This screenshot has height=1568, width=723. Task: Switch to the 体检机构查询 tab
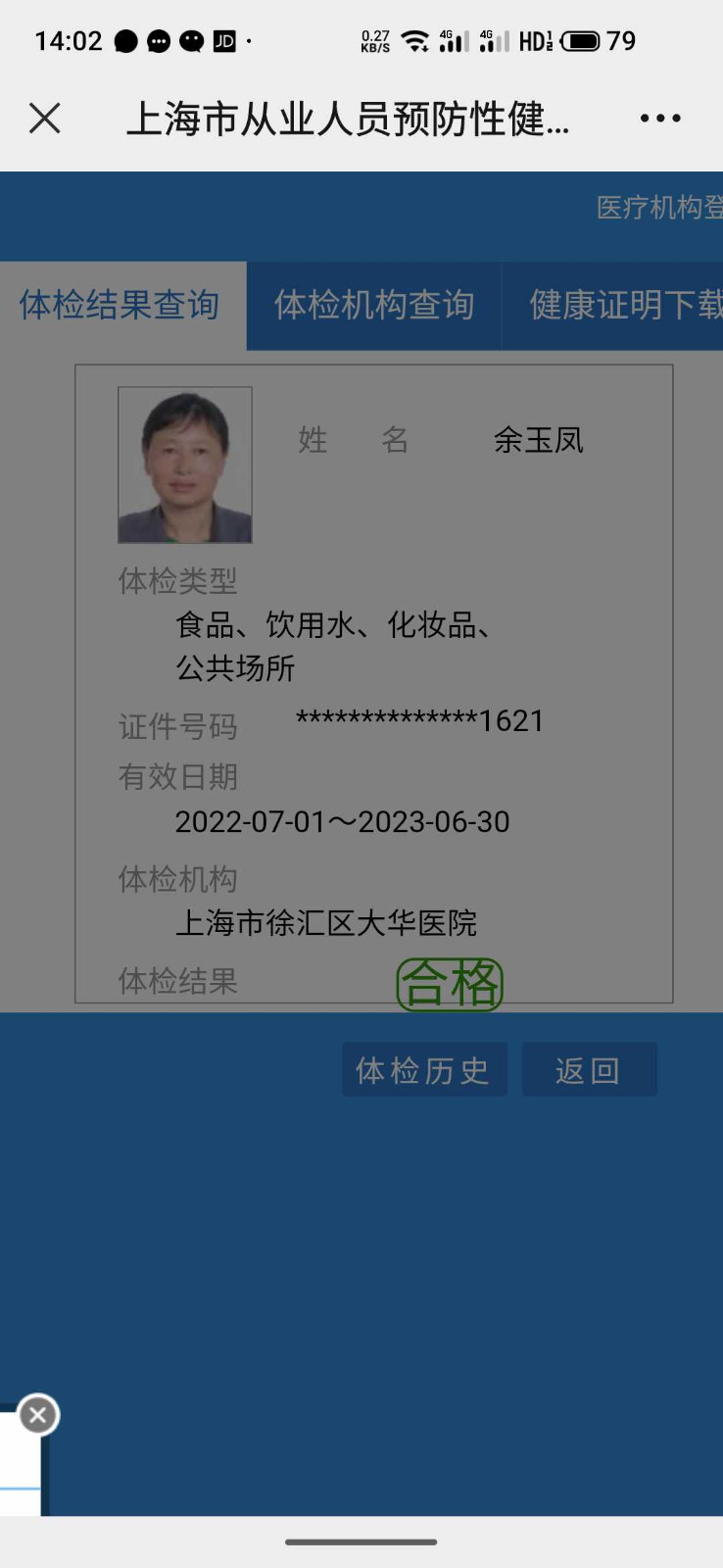pyautogui.click(x=374, y=305)
